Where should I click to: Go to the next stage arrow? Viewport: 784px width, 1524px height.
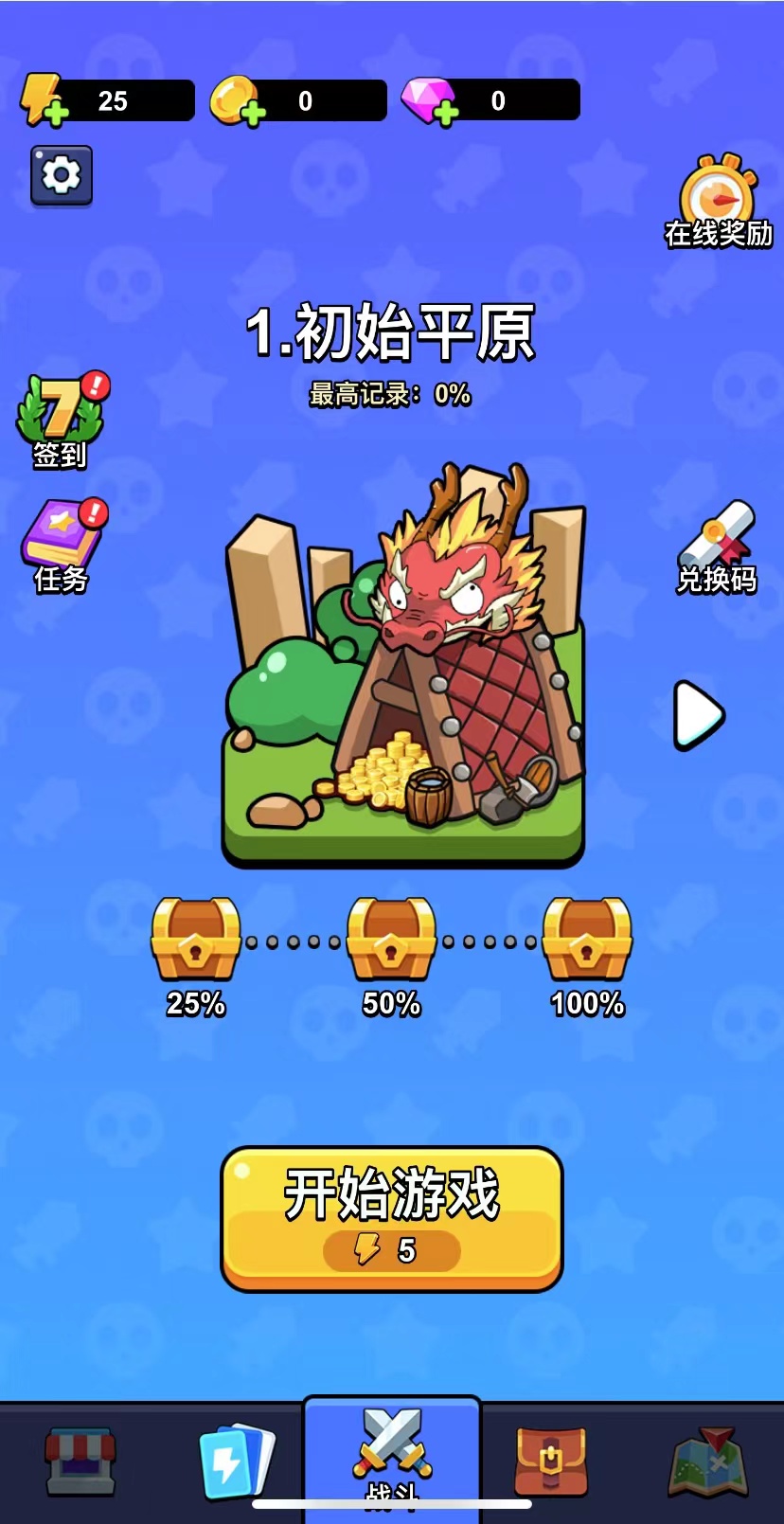[698, 715]
